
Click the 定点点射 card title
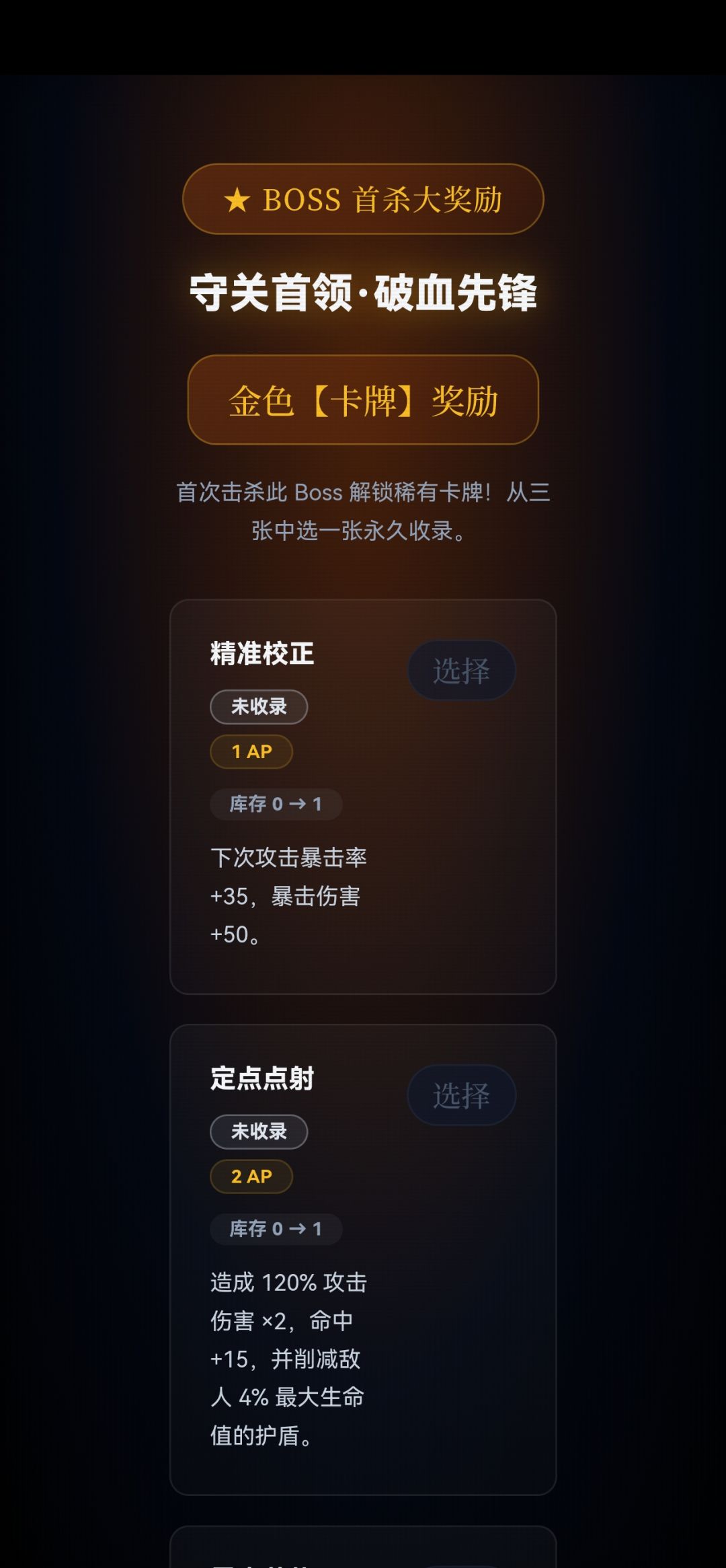(x=261, y=1078)
